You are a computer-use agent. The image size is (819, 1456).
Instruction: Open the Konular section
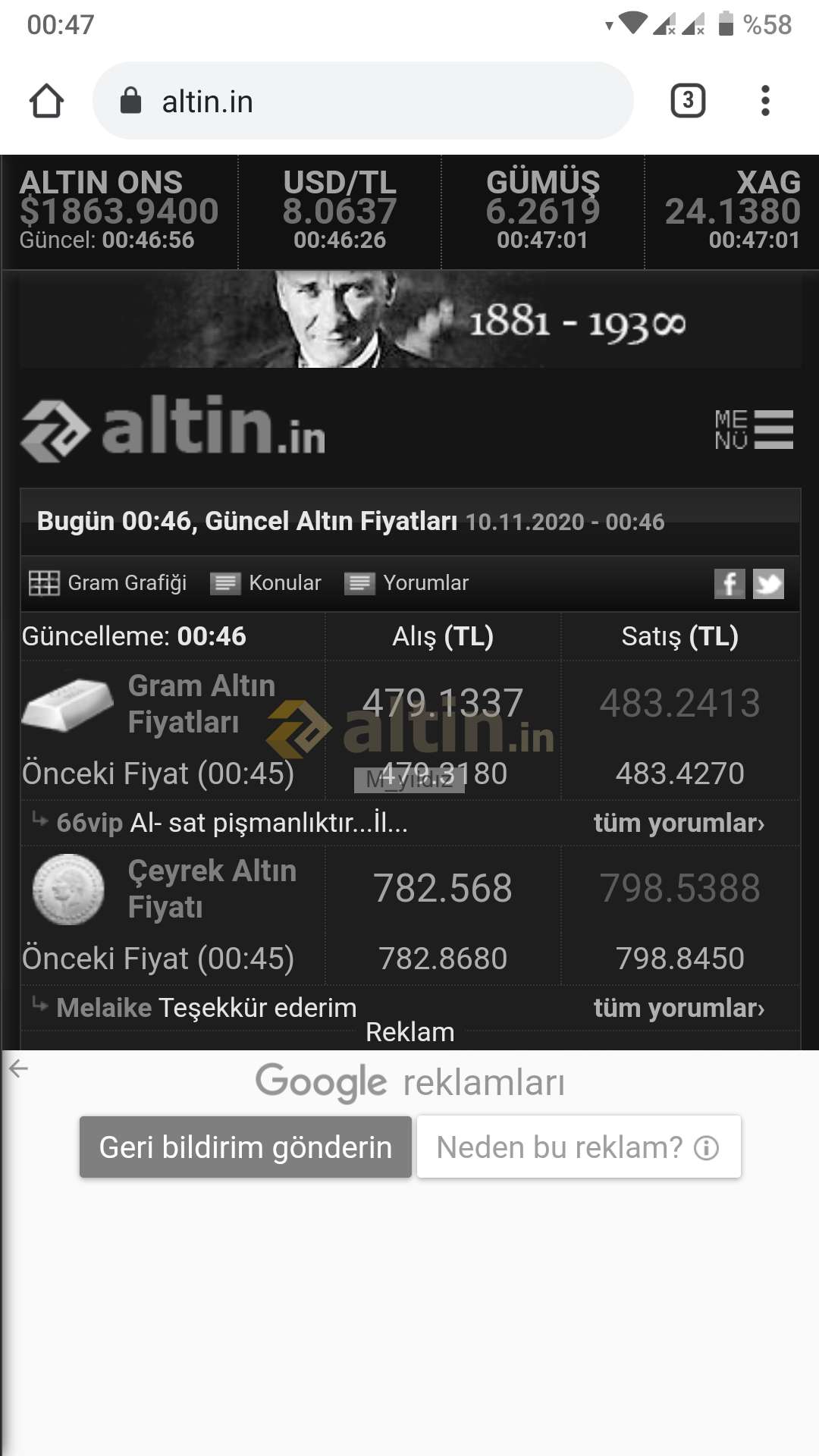click(265, 583)
